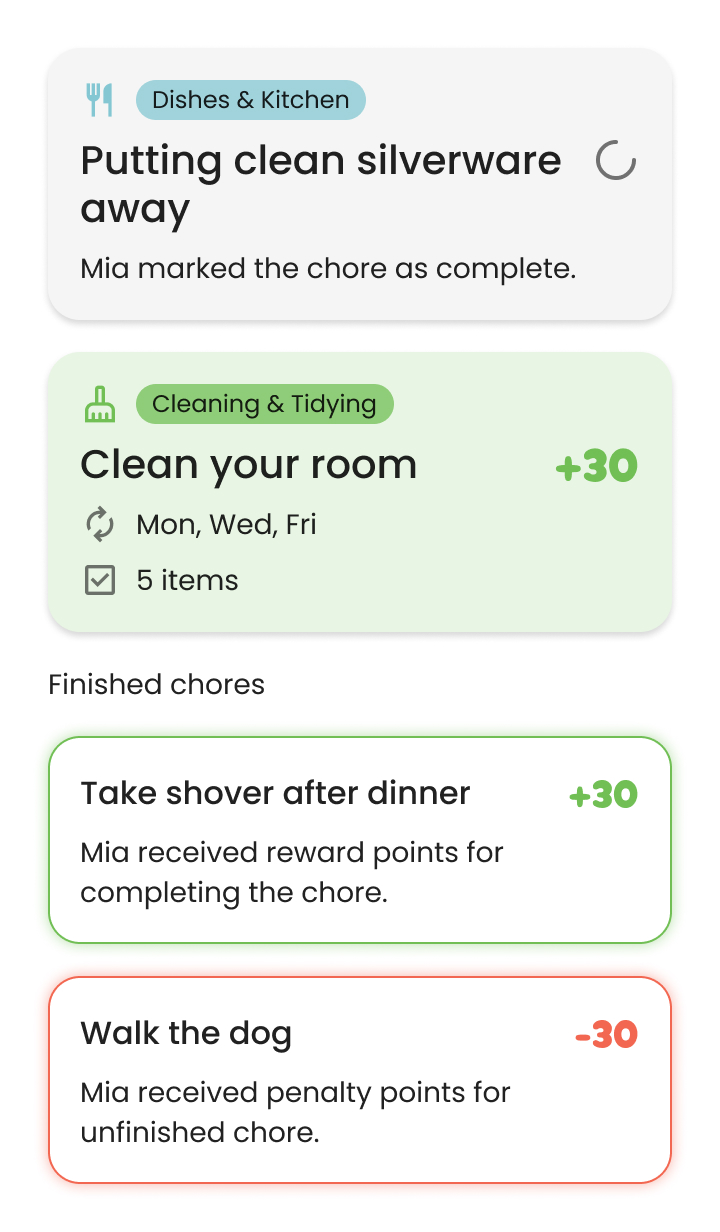Image resolution: width=720 pixels, height=1232 pixels.
Task: Click the checklist icon next to 5 items
Action: point(100,580)
